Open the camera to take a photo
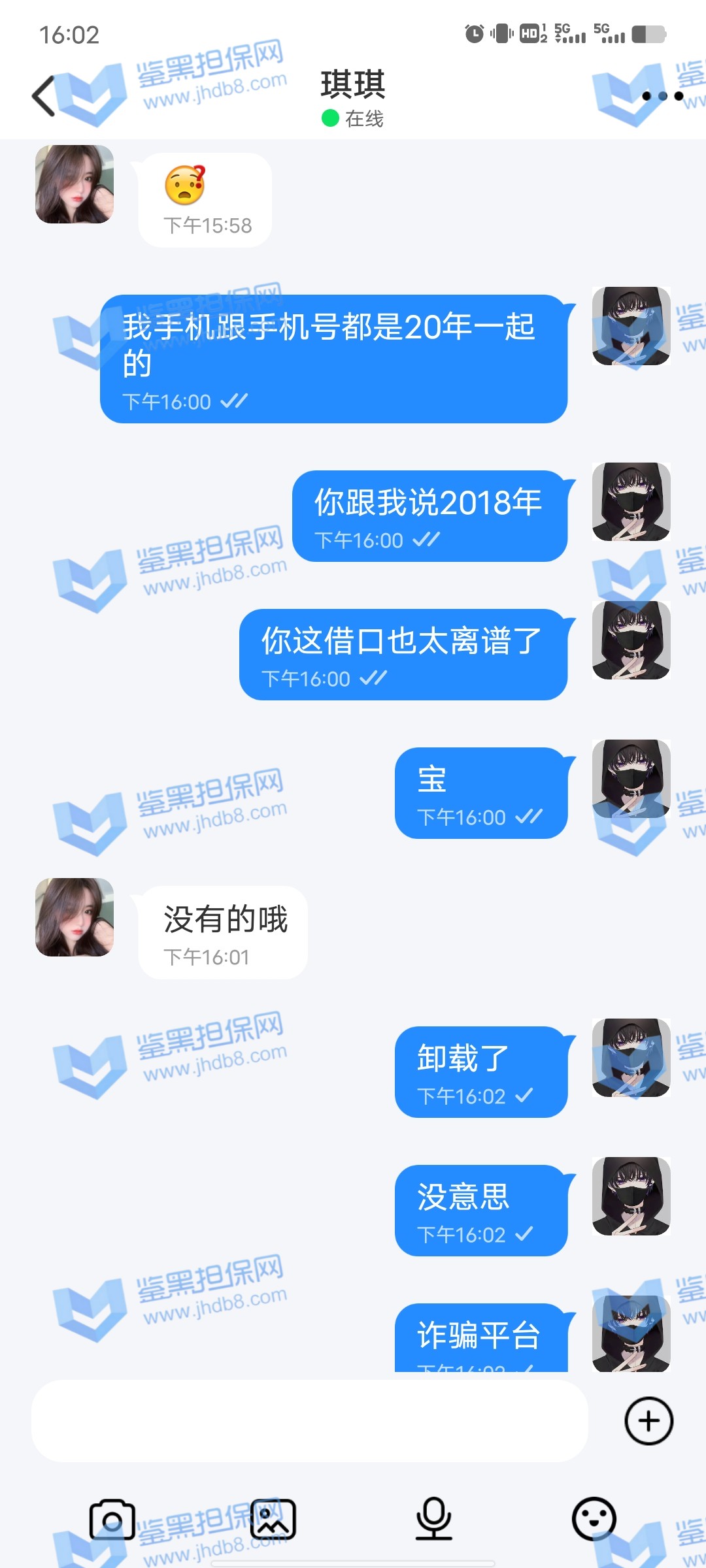This screenshot has height=1568, width=706. point(112,1520)
